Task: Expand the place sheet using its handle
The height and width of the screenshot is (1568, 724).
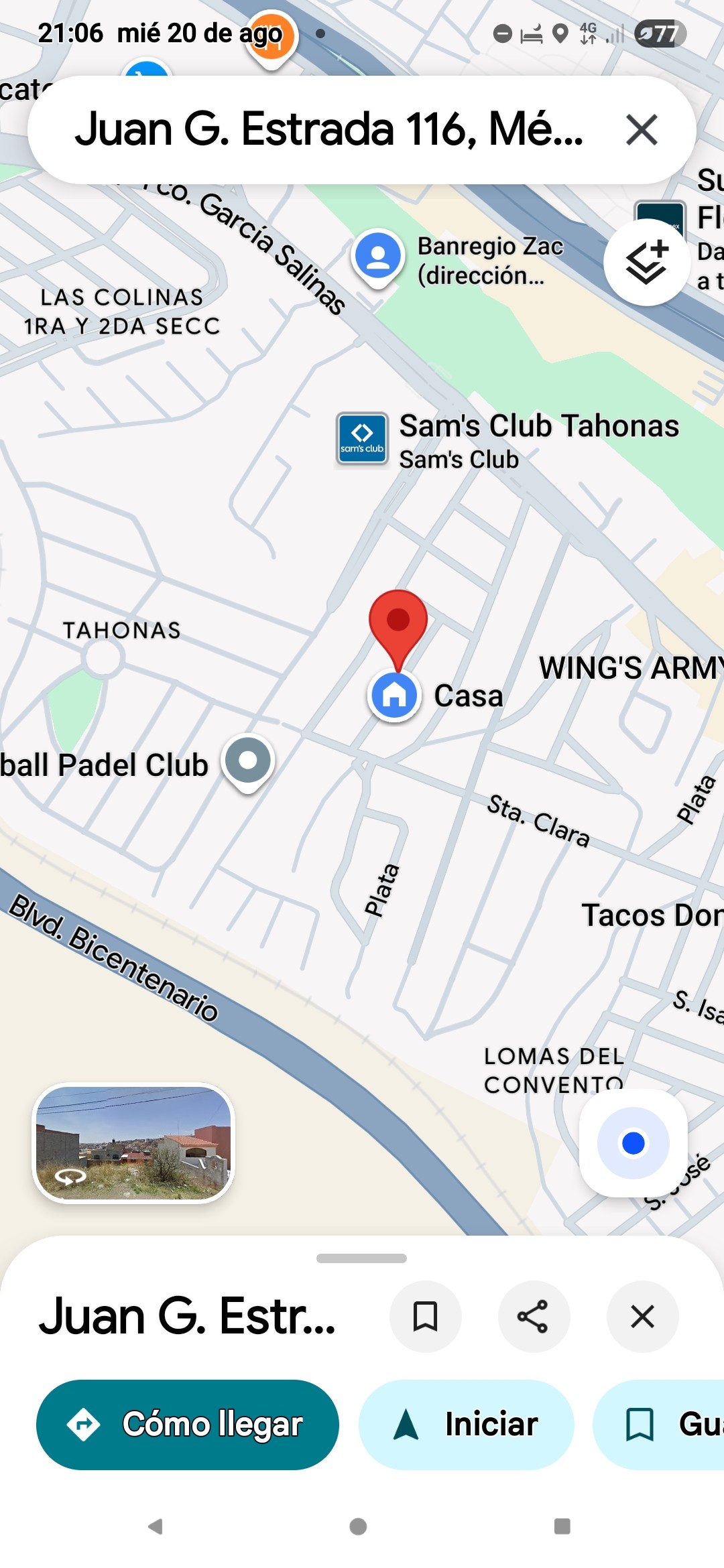Action: pyautogui.click(x=362, y=1258)
